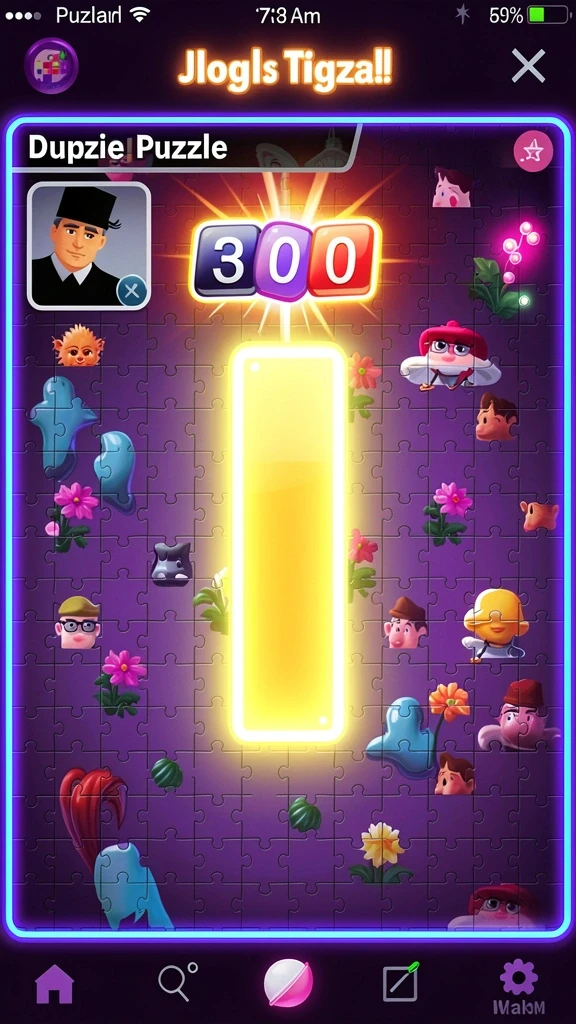
Task: Tap the pink ball center button
Action: click(x=288, y=983)
